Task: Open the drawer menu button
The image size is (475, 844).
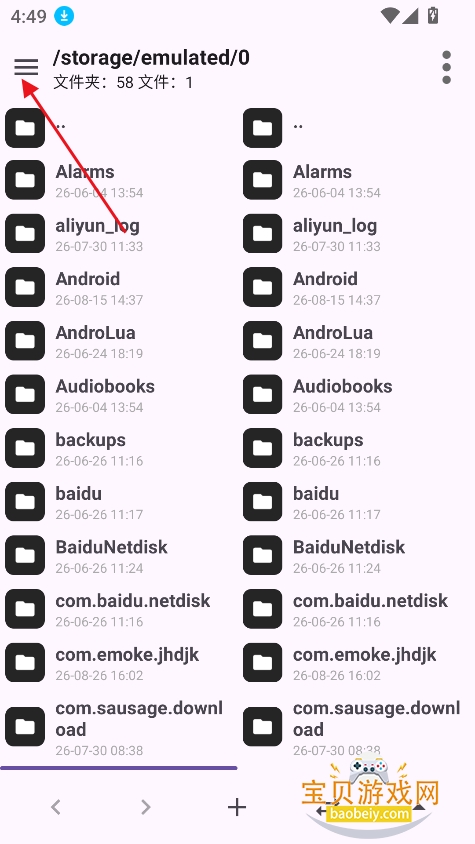Action: tap(26, 67)
